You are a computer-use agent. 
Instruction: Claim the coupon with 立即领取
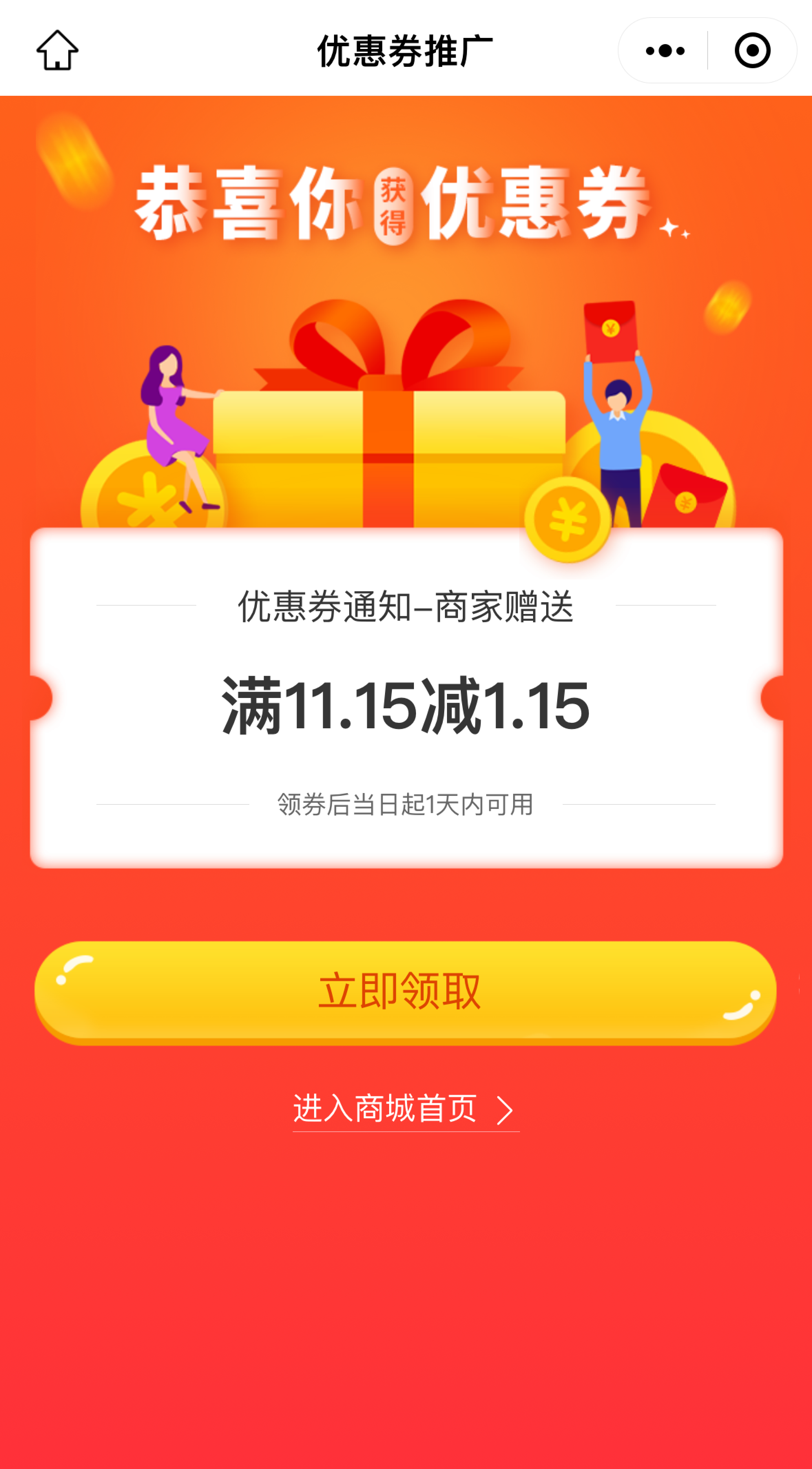pyautogui.click(x=405, y=991)
